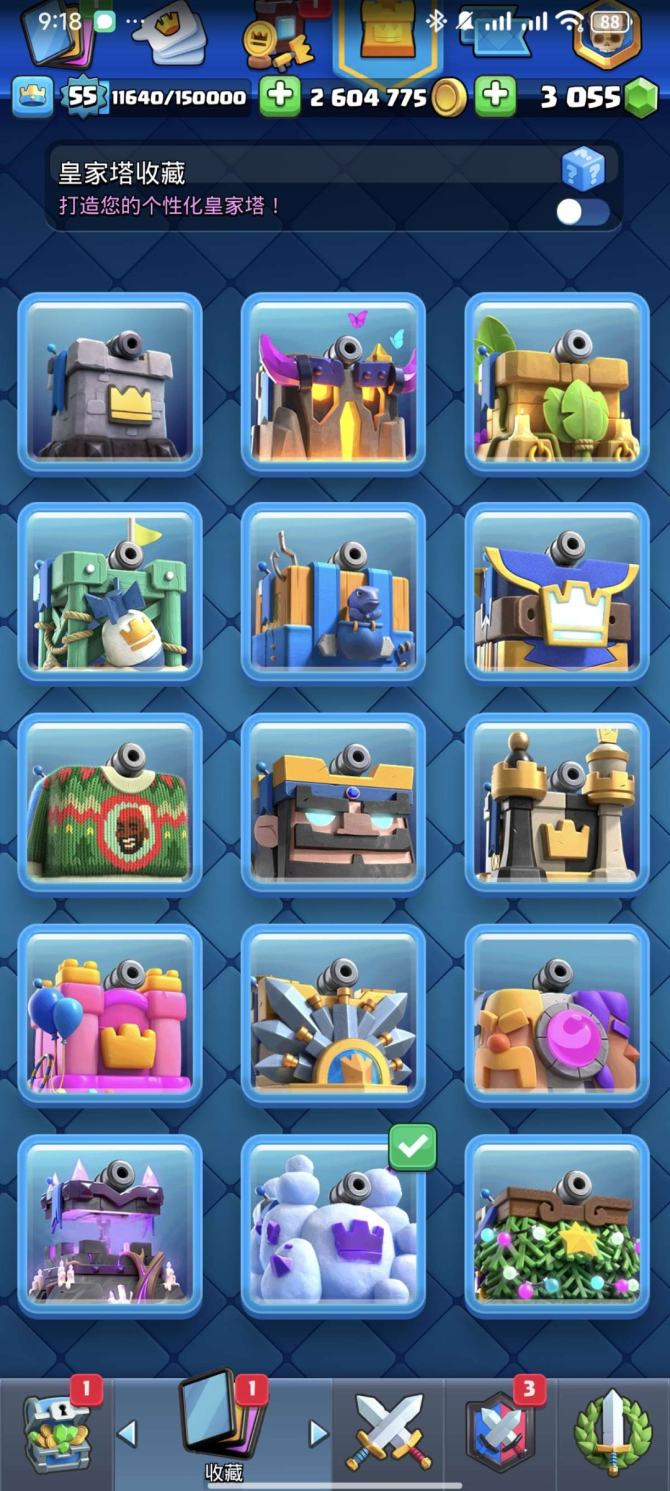Select the green knitted sweater tower skin
Image resolution: width=670 pixels, height=1491 pixels.
point(110,803)
